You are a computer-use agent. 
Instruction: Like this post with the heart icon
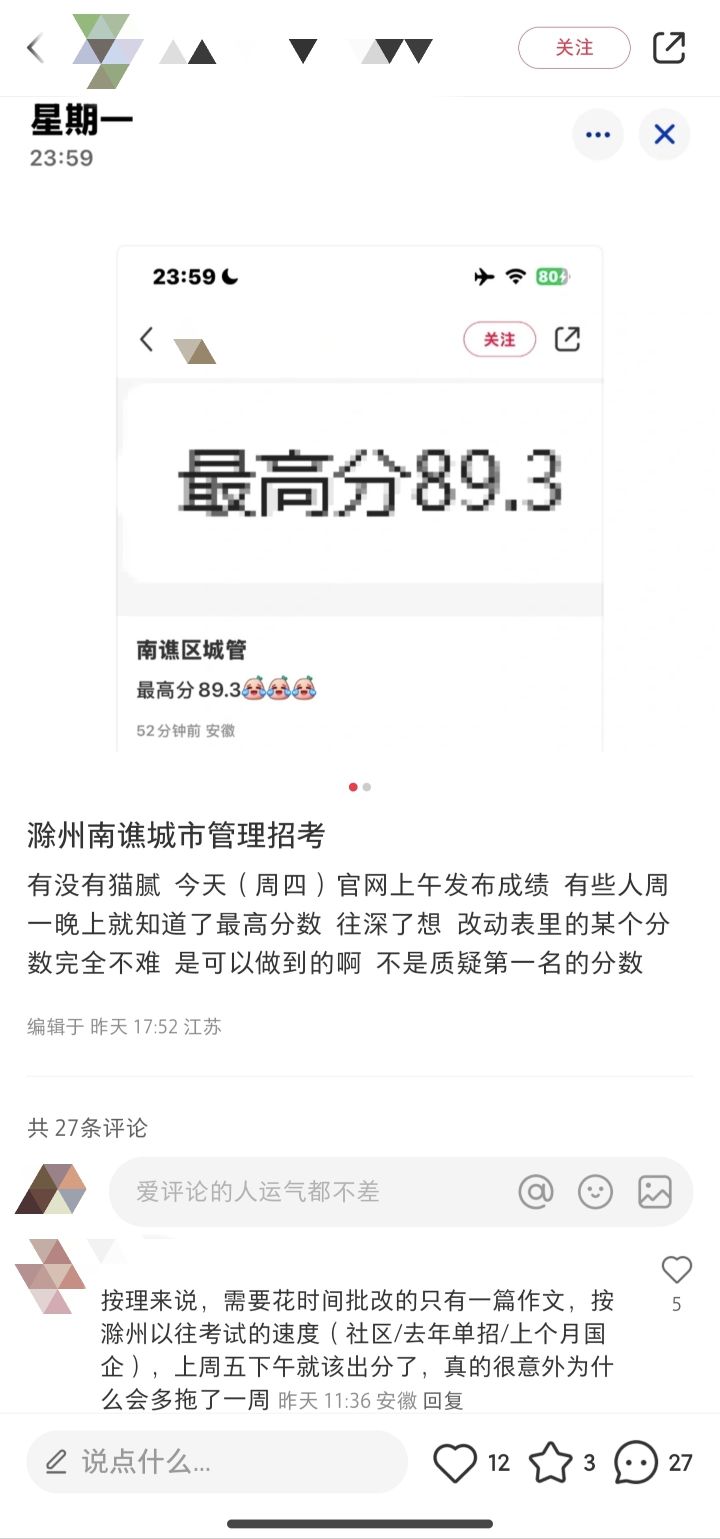pyautogui.click(x=455, y=1463)
